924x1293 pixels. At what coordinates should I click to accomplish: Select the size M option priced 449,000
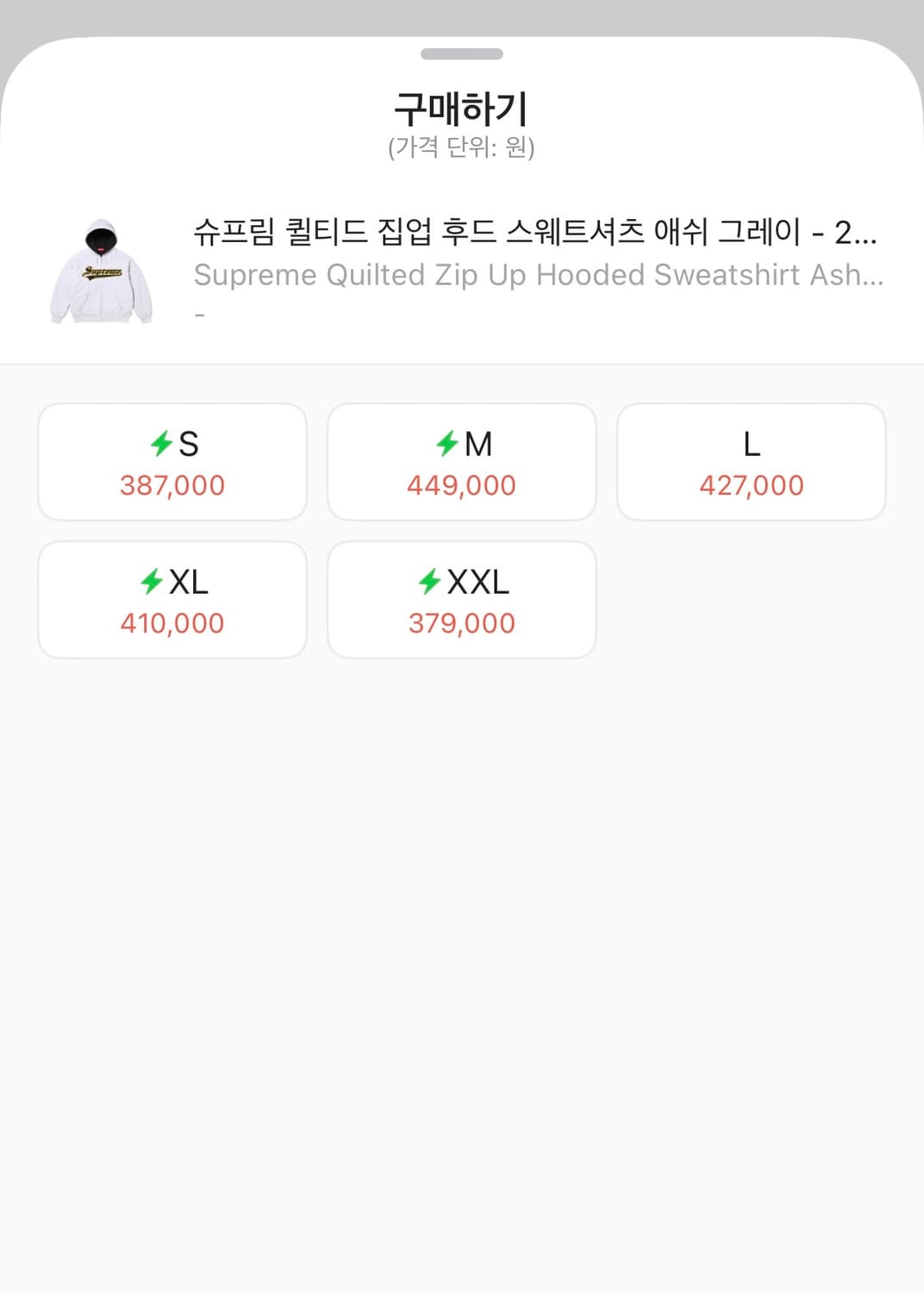click(461, 461)
